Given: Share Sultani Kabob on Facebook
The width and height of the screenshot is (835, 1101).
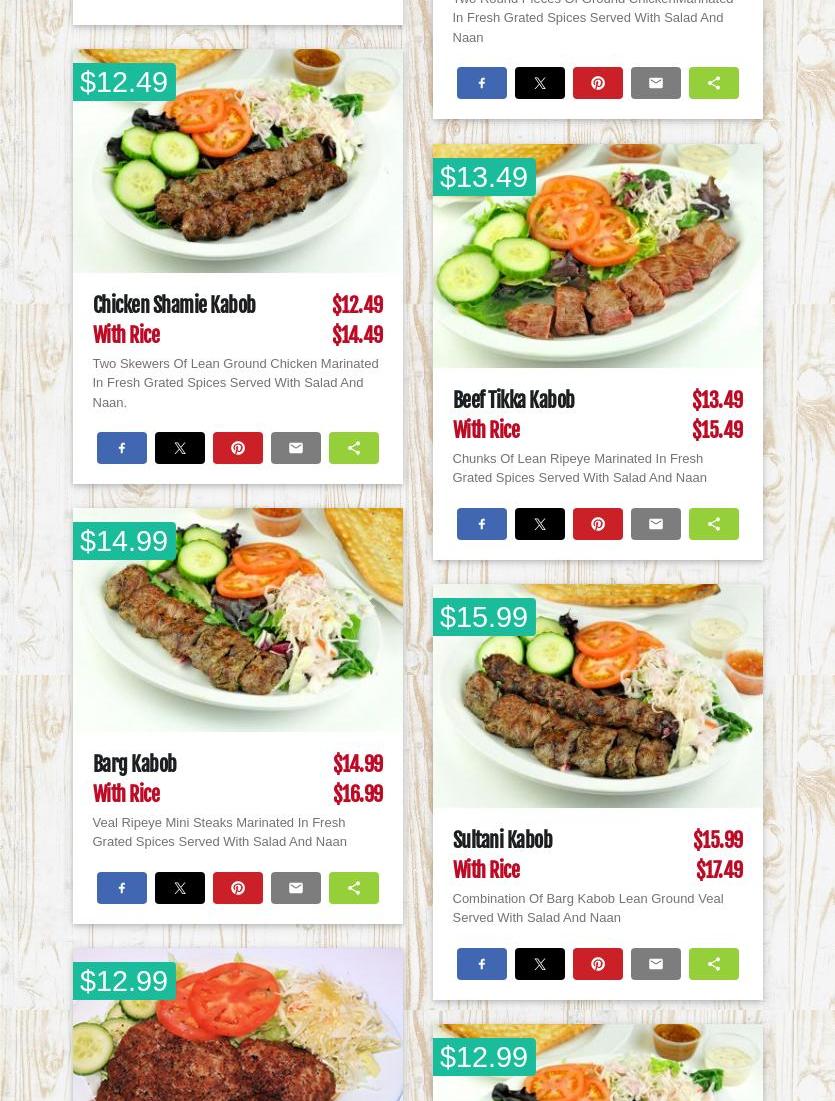Looking at the screenshot, I should click(x=482, y=964).
